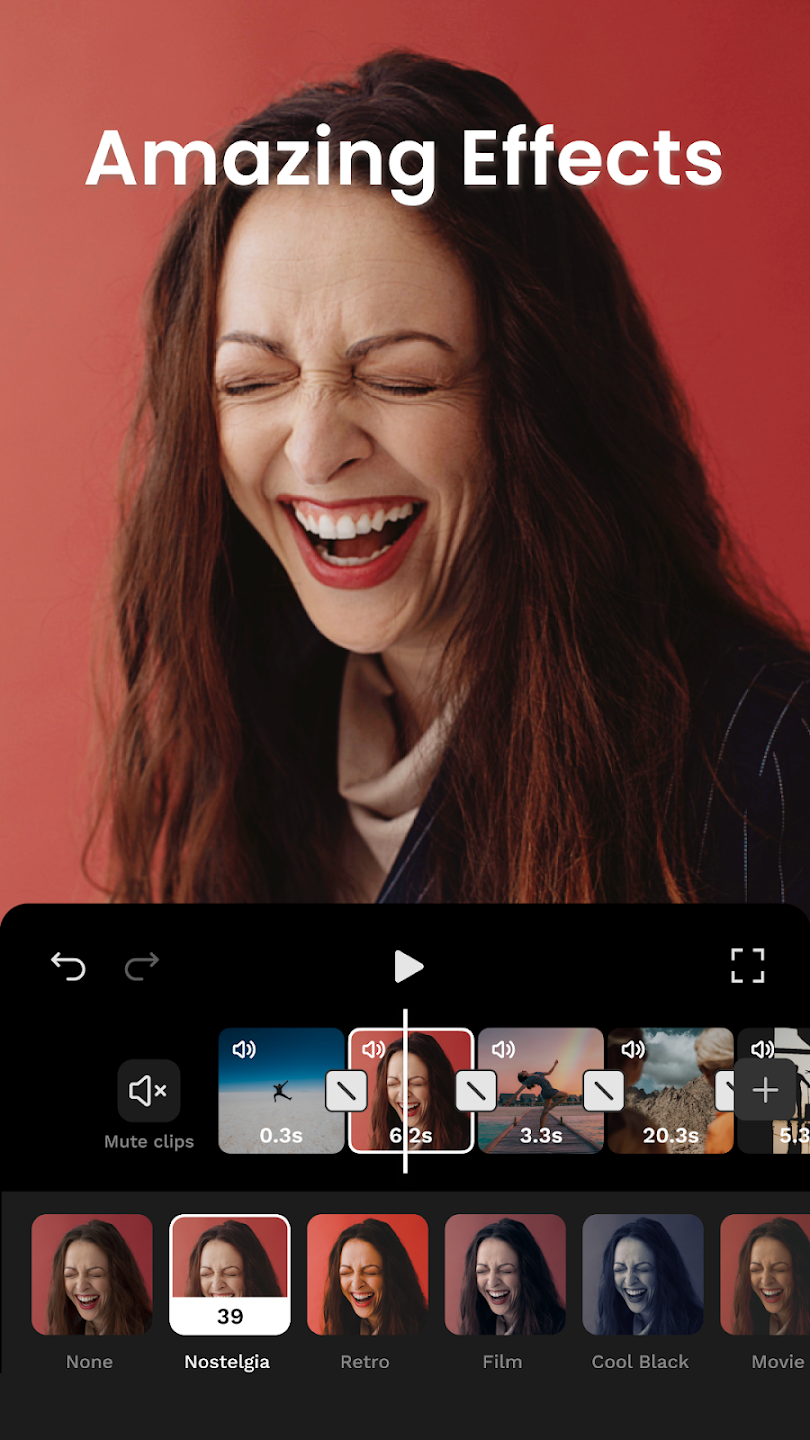Mute all clips

click(149, 1091)
